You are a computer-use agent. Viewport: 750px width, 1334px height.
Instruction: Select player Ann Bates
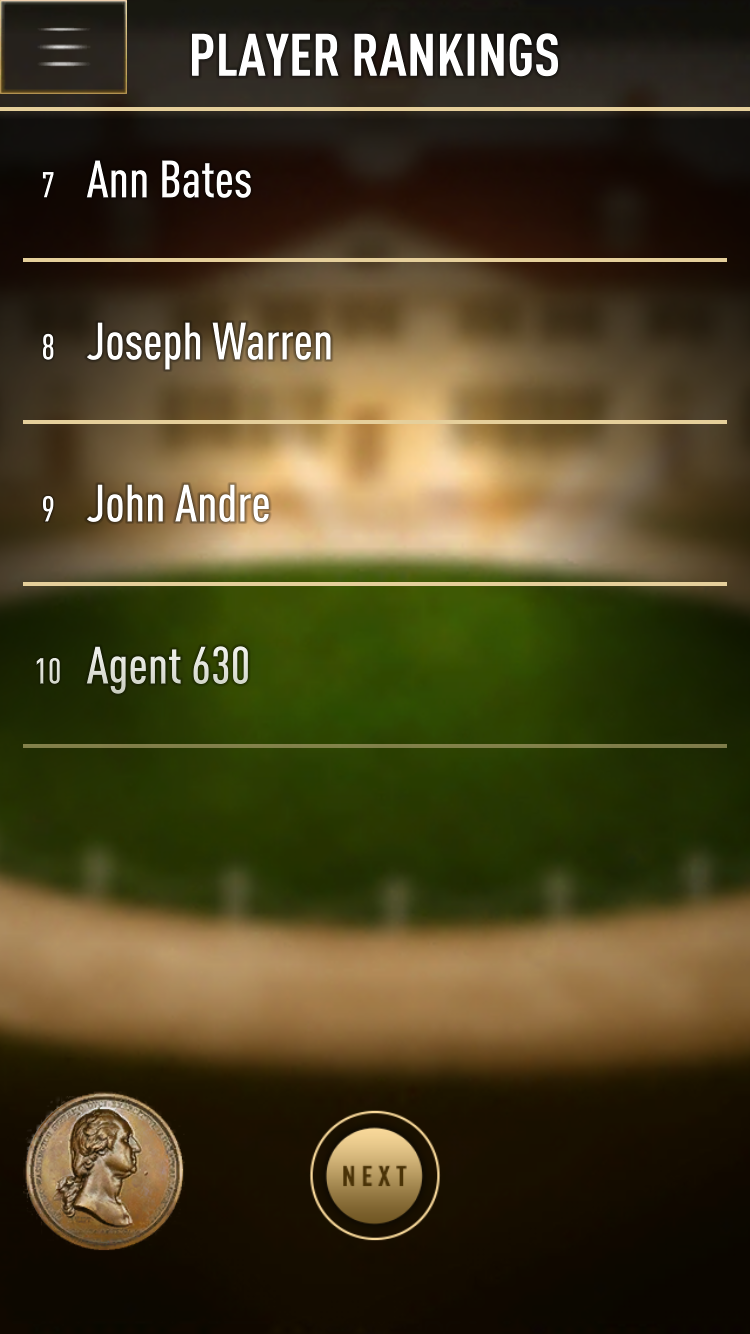coord(170,182)
